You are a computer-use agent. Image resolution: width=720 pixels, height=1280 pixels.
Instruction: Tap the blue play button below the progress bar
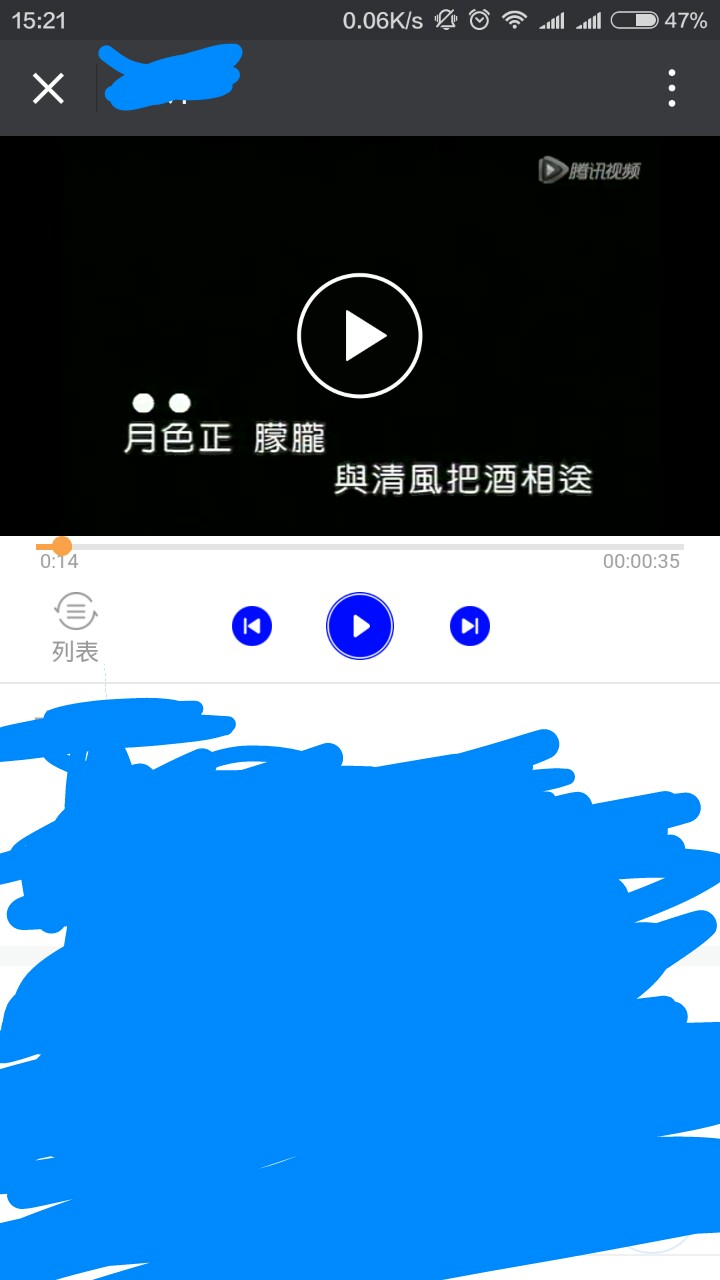pyautogui.click(x=360, y=627)
